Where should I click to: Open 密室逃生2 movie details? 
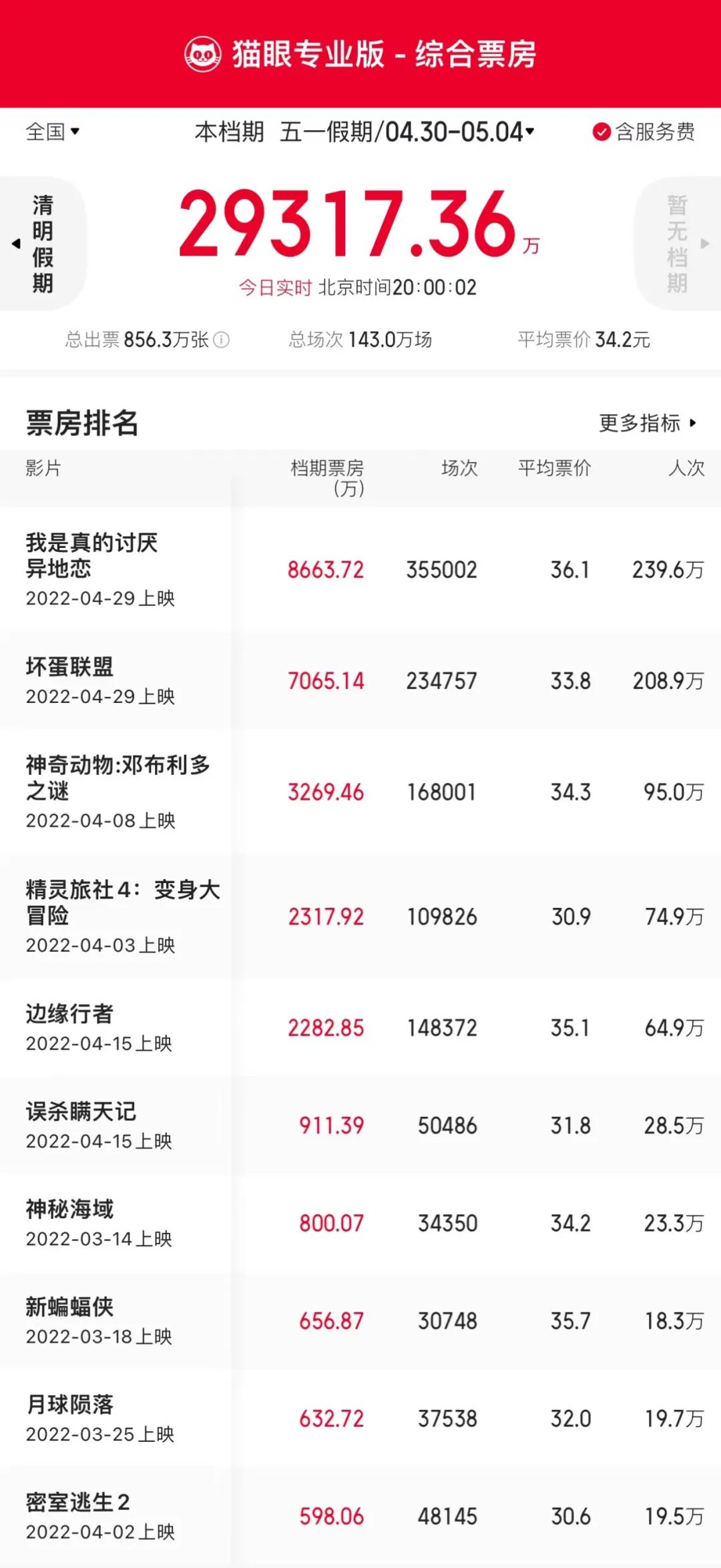tap(360, 1516)
